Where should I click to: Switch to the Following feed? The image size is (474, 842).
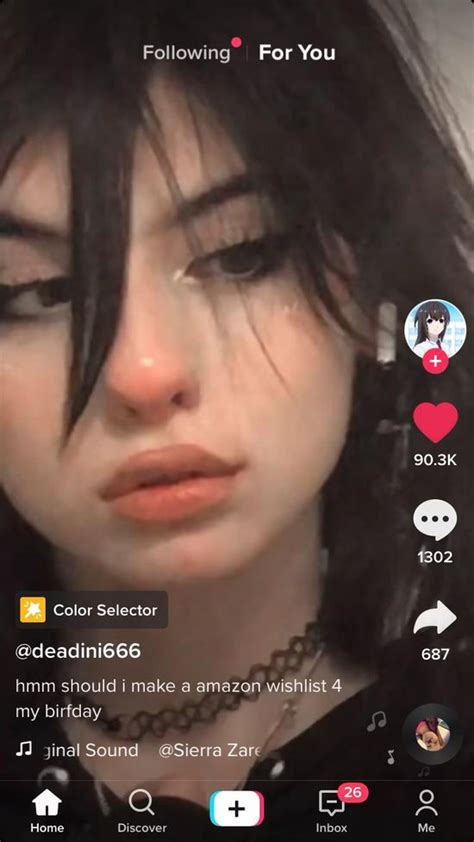click(x=186, y=53)
